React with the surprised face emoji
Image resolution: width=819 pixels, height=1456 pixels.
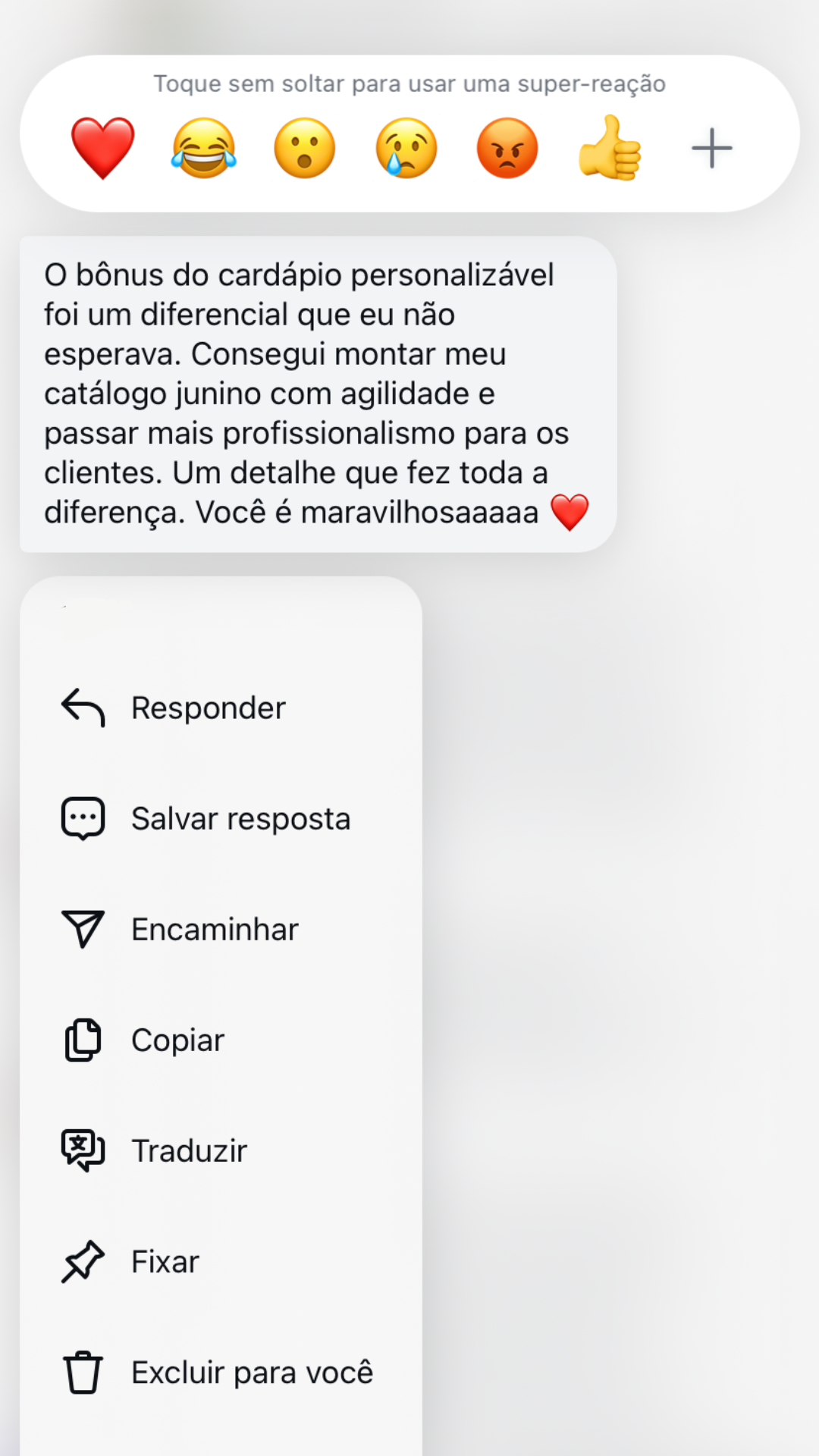pyautogui.click(x=305, y=148)
